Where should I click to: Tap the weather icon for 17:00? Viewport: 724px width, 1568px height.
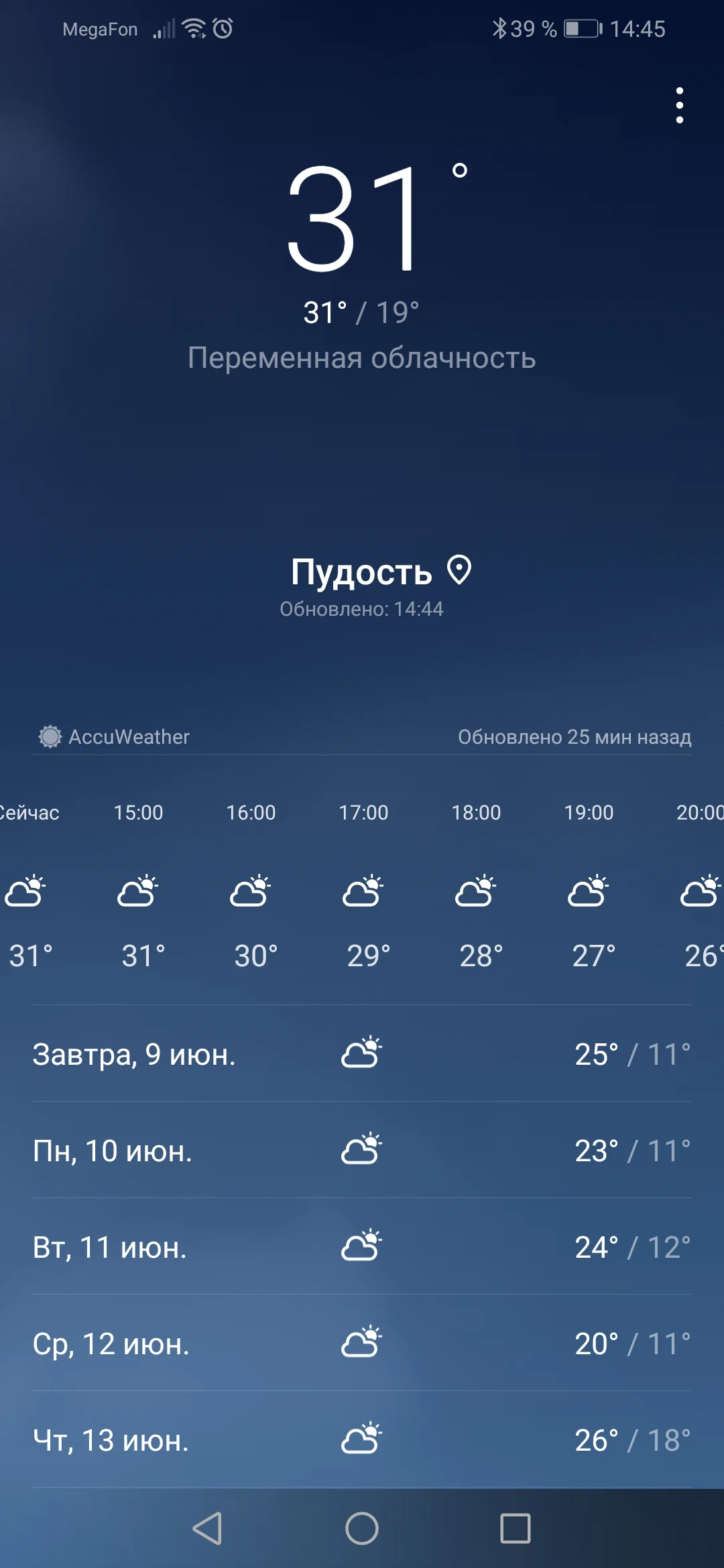[x=363, y=891]
